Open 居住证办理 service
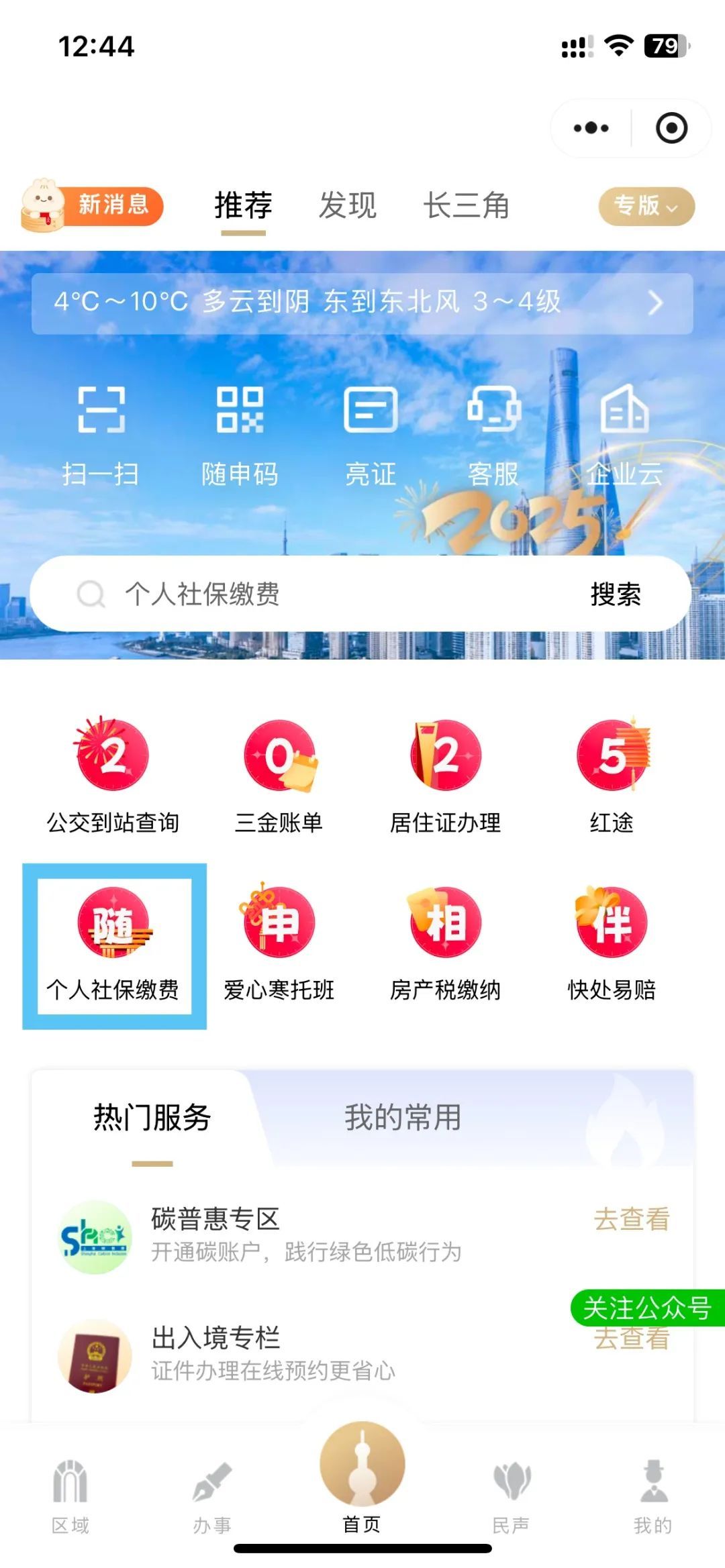The width and height of the screenshot is (725, 1568). click(445, 776)
